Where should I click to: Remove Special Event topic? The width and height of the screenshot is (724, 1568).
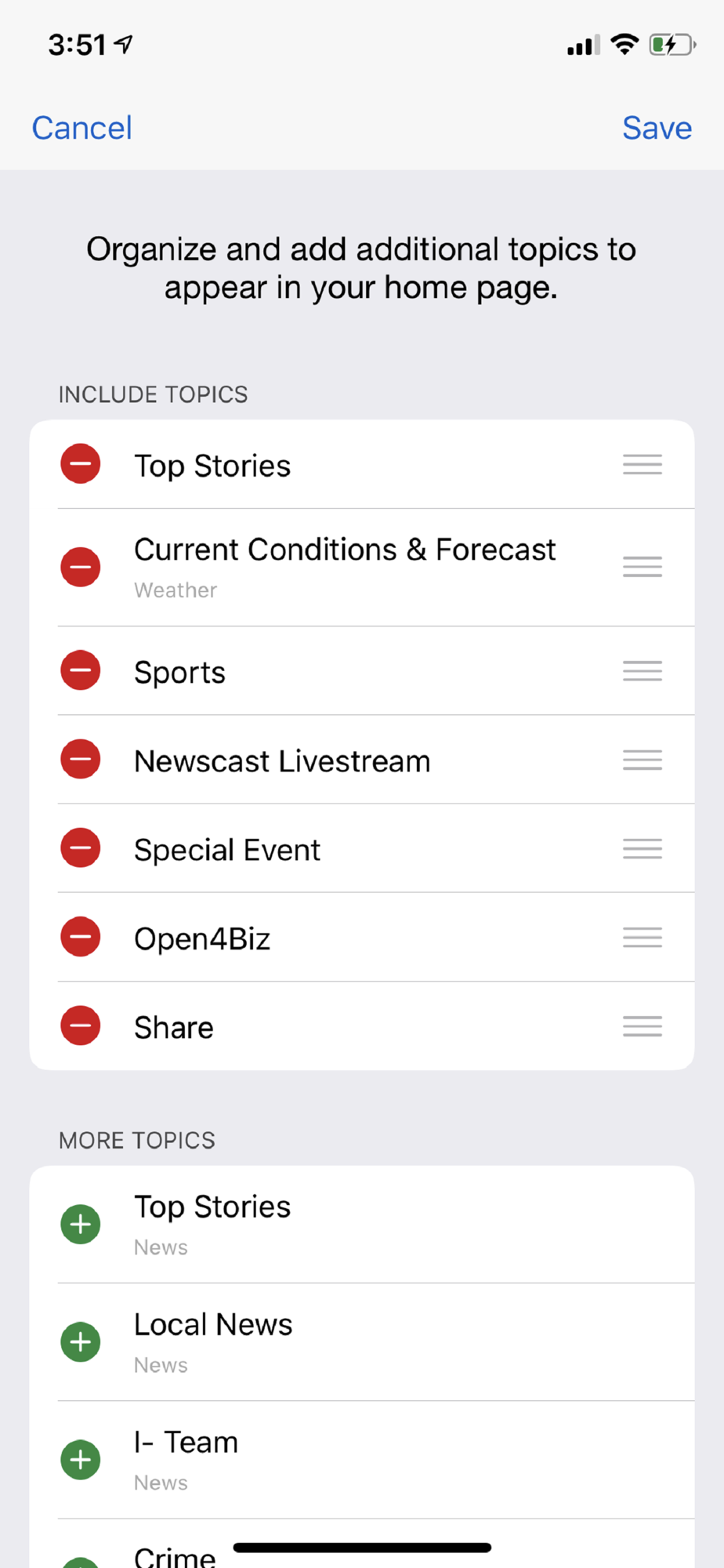coord(81,848)
